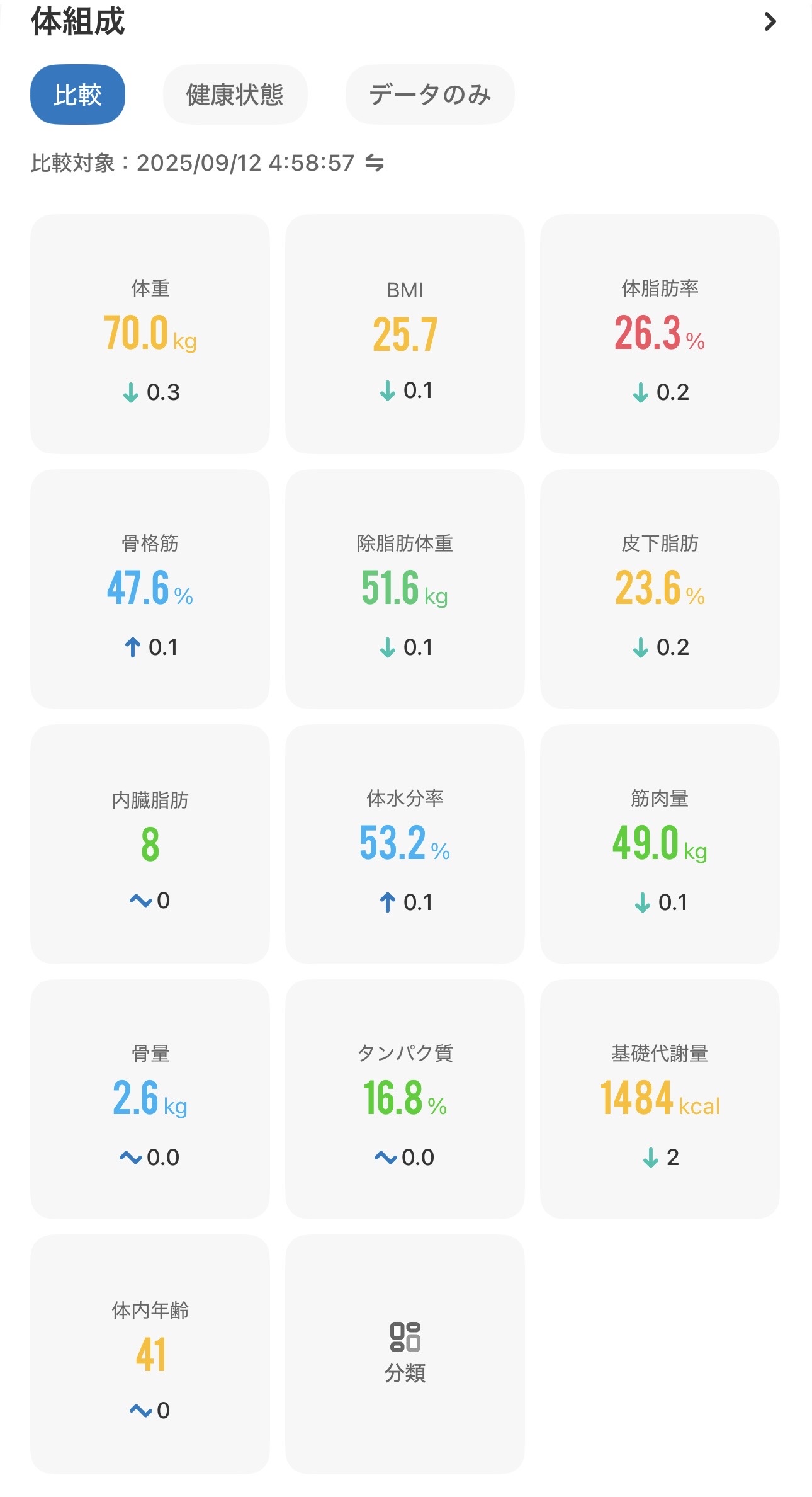View the 体脂肪率 26.3% card
The height and width of the screenshot is (1497, 812).
[x=659, y=334]
